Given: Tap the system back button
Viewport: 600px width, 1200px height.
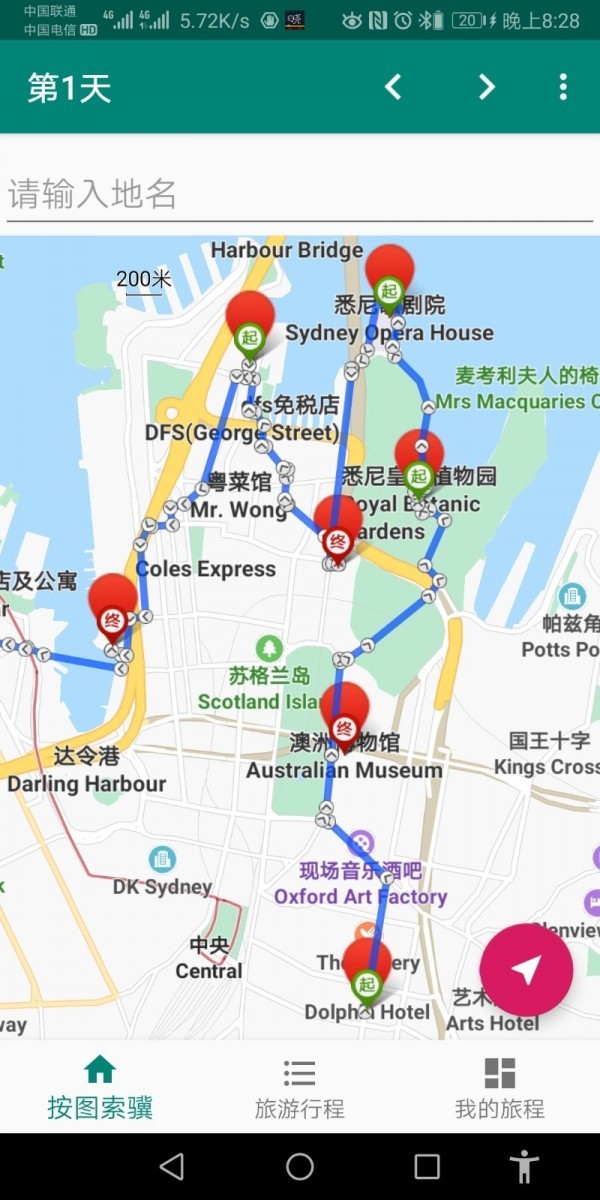Looking at the screenshot, I should pyautogui.click(x=172, y=1166).
